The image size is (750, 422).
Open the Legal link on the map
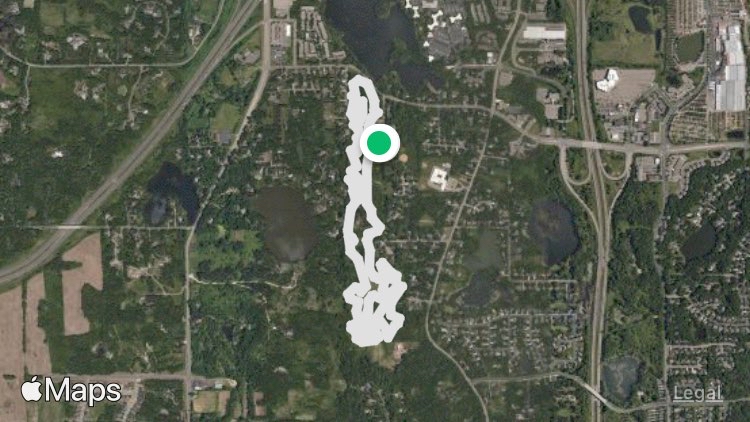(x=697, y=393)
